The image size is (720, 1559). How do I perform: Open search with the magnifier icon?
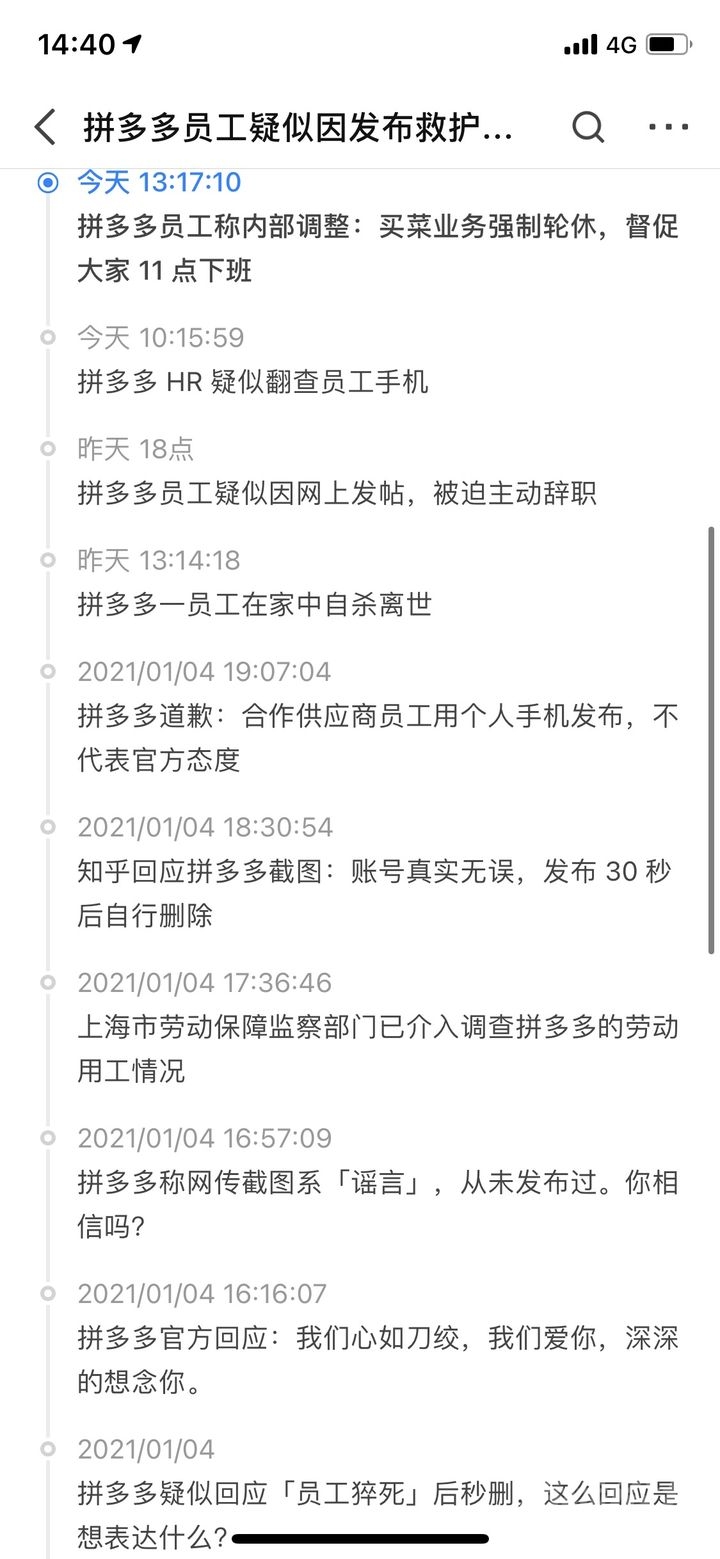[x=588, y=126]
